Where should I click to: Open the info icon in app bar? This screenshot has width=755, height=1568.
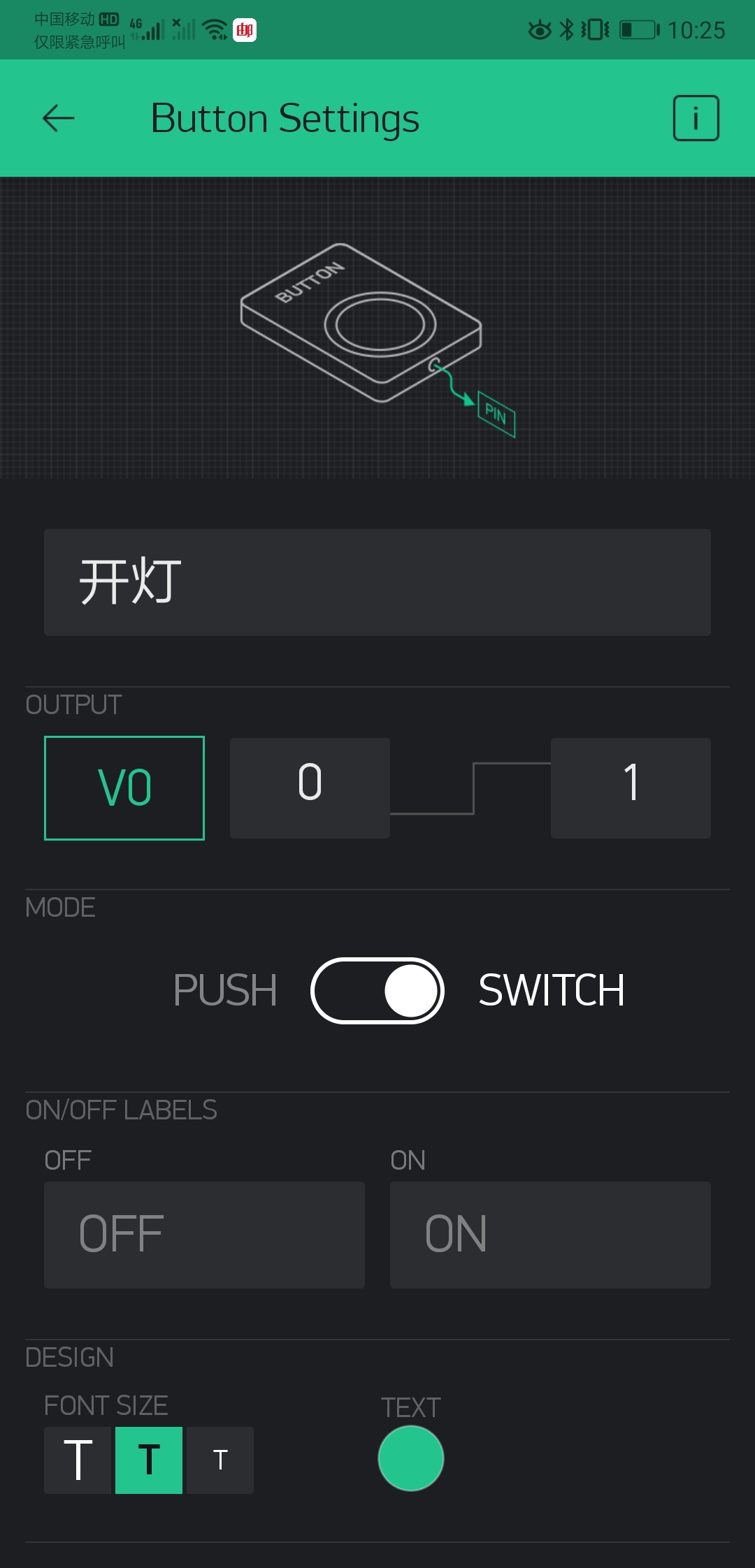pos(696,118)
